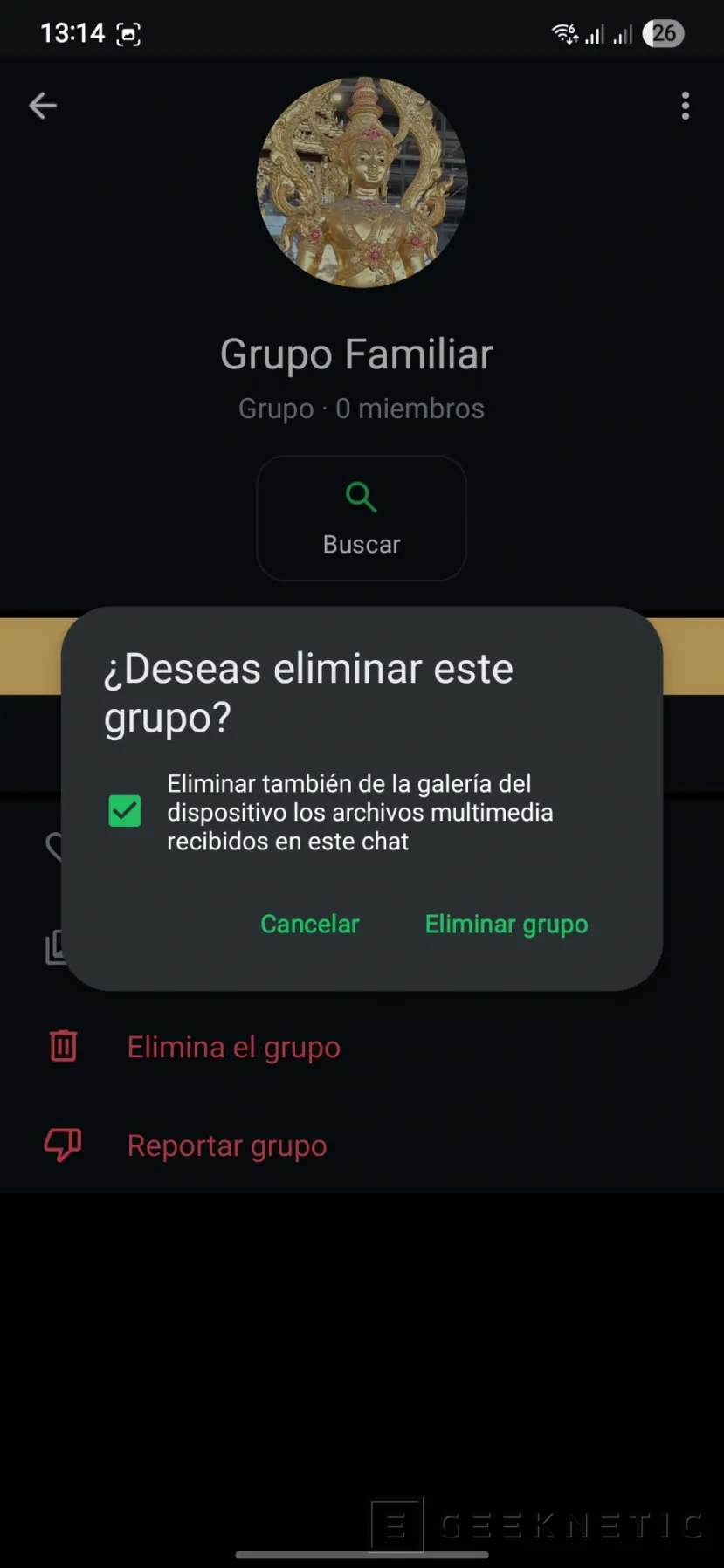The width and height of the screenshot is (724, 1568).
Task: Tap the Grupo Familiar title text
Action: [357, 353]
